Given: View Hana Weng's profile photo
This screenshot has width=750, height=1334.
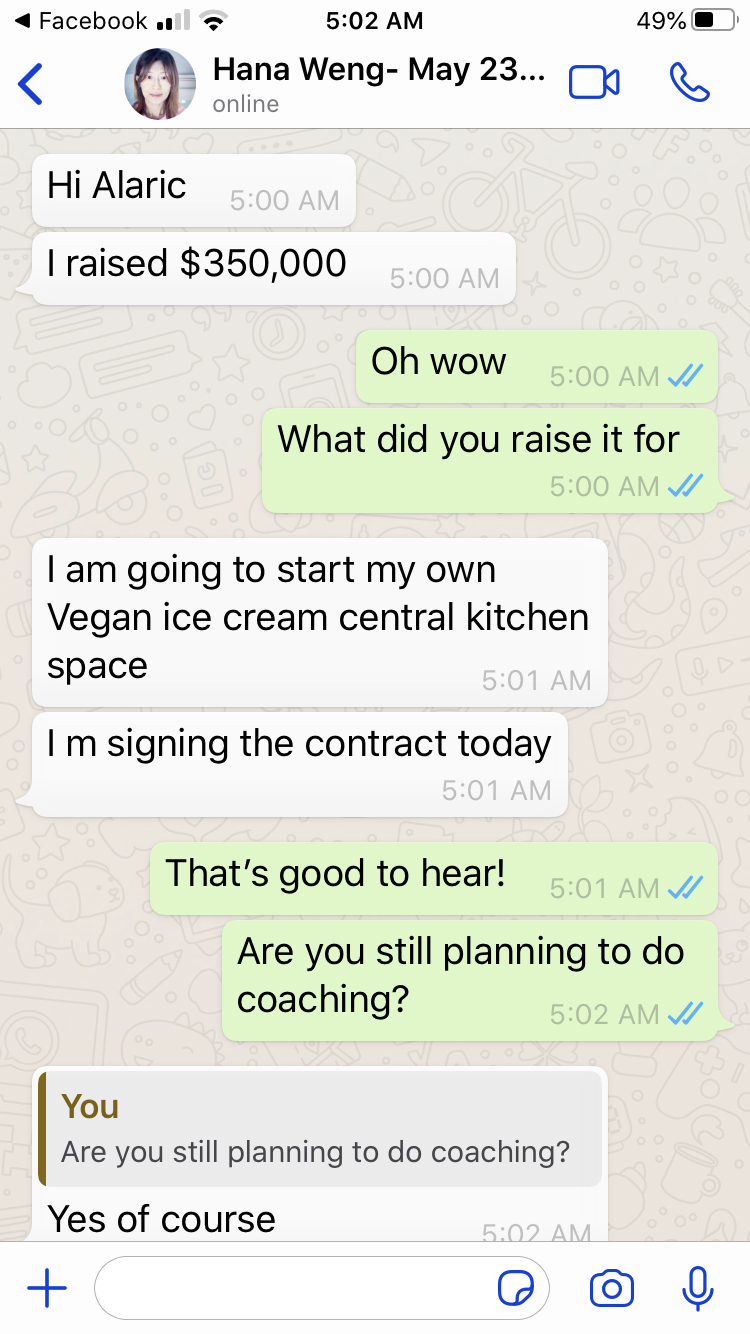Looking at the screenshot, I should (x=160, y=84).
